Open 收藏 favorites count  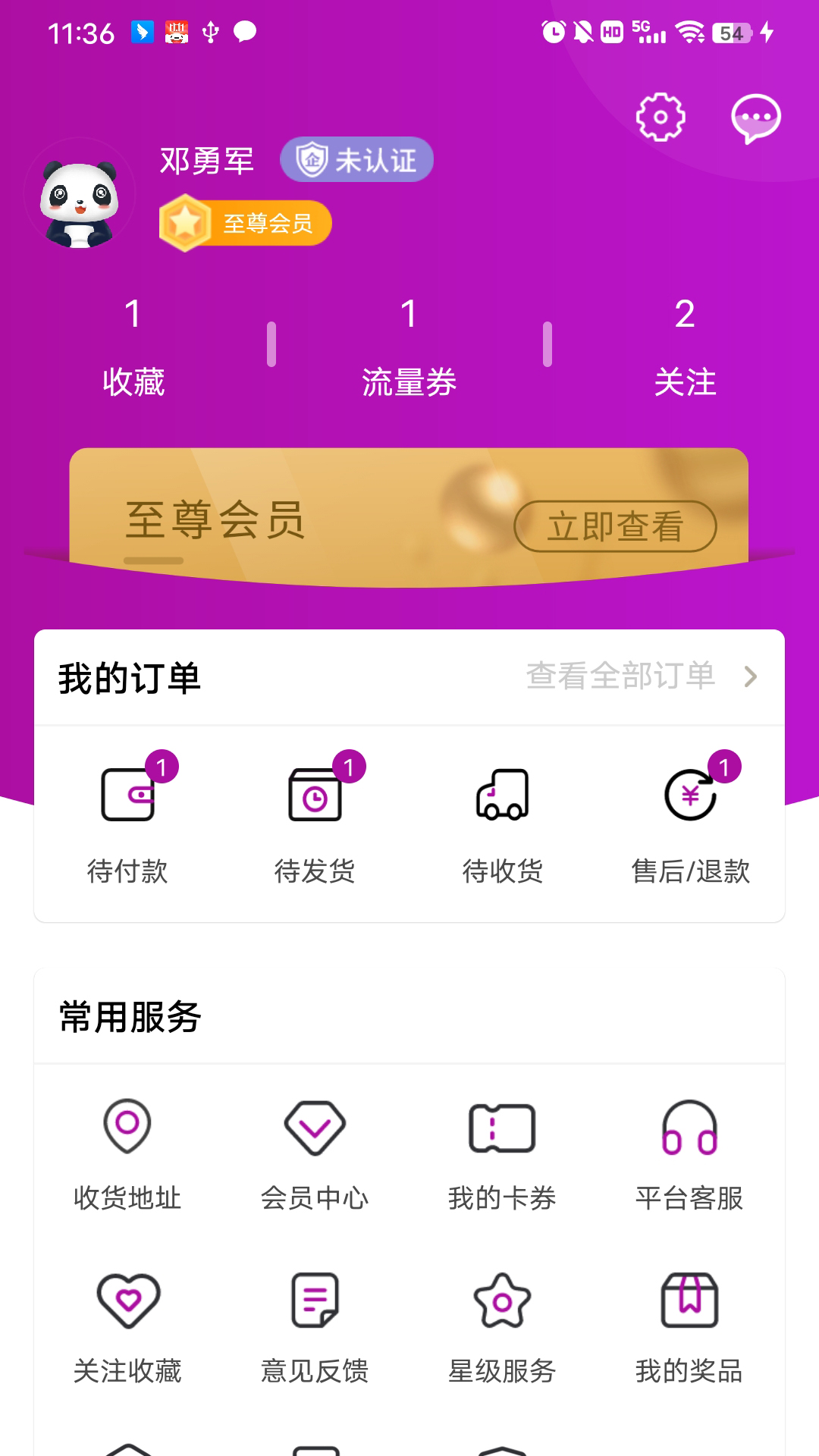[x=133, y=347]
